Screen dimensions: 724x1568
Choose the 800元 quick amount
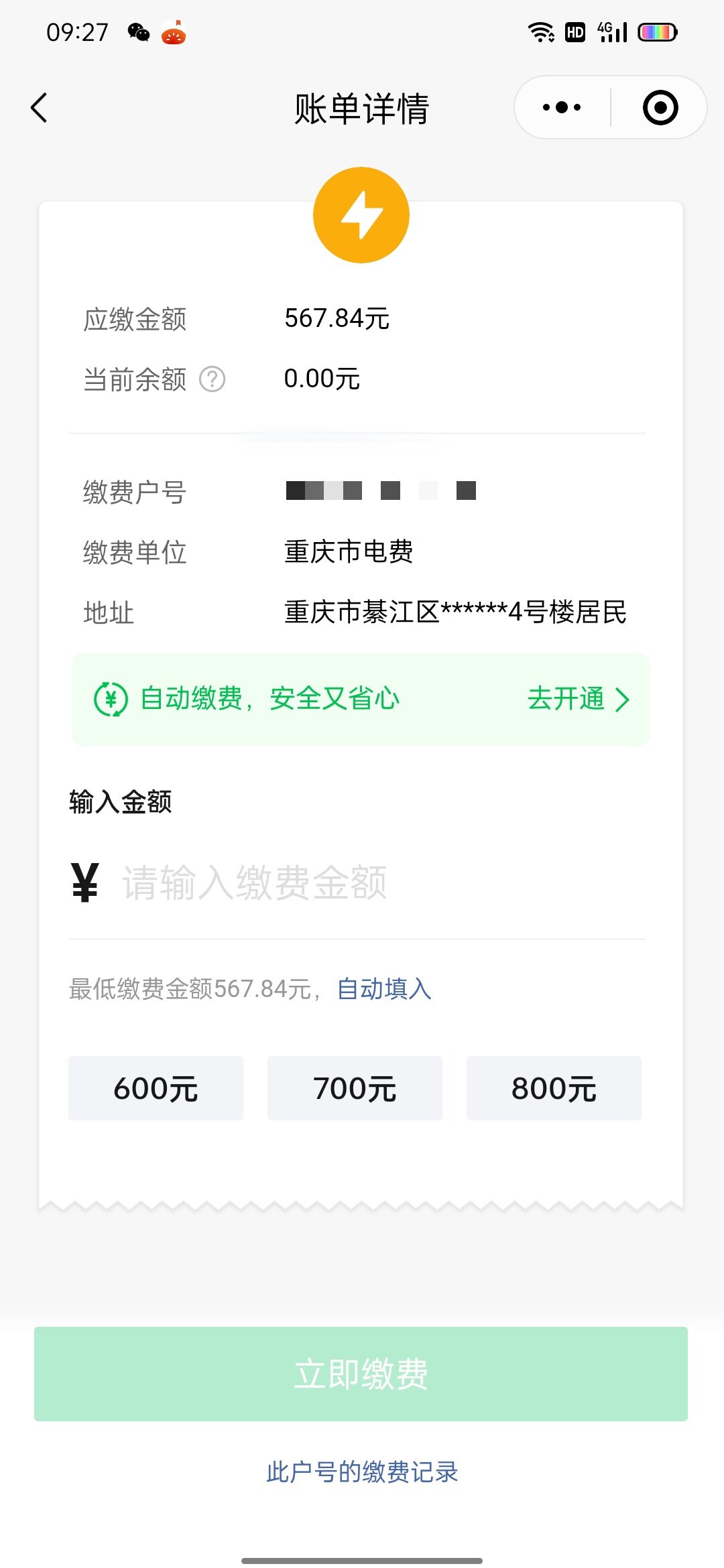[x=554, y=1088]
